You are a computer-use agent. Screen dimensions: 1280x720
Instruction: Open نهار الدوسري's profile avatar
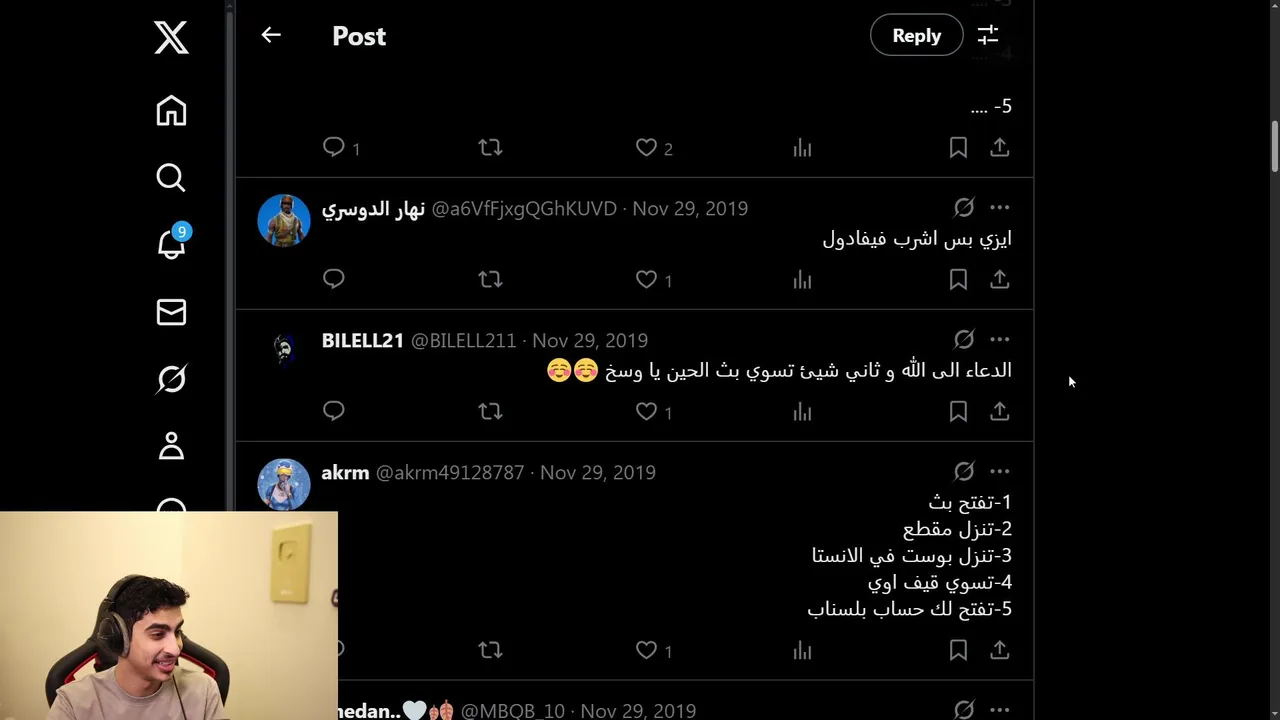coord(284,220)
